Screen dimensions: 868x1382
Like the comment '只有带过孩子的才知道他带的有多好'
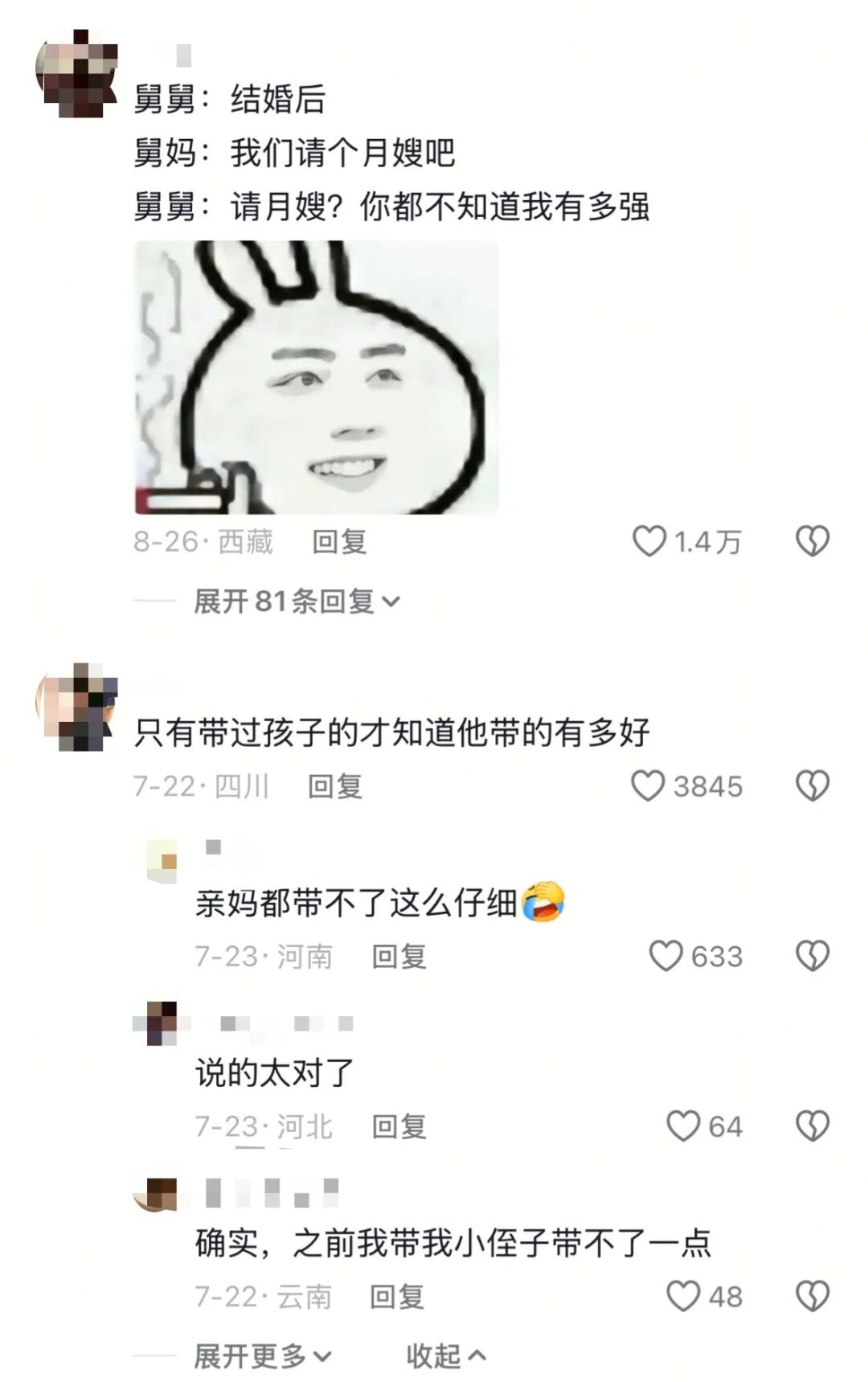(648, 785)
